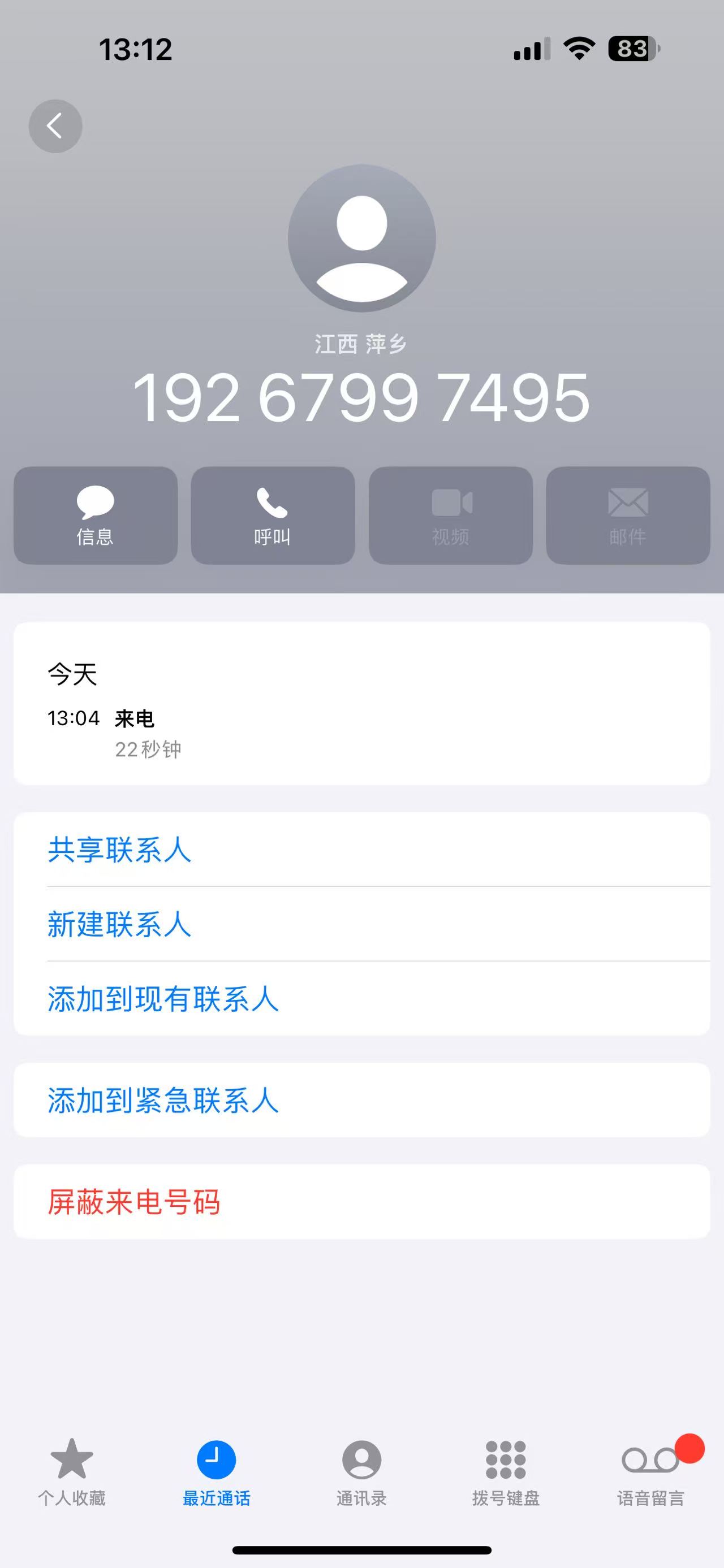Tap the battery indicator showing 83
Screen dimensions: 724x1568
[x=631, y=50]
